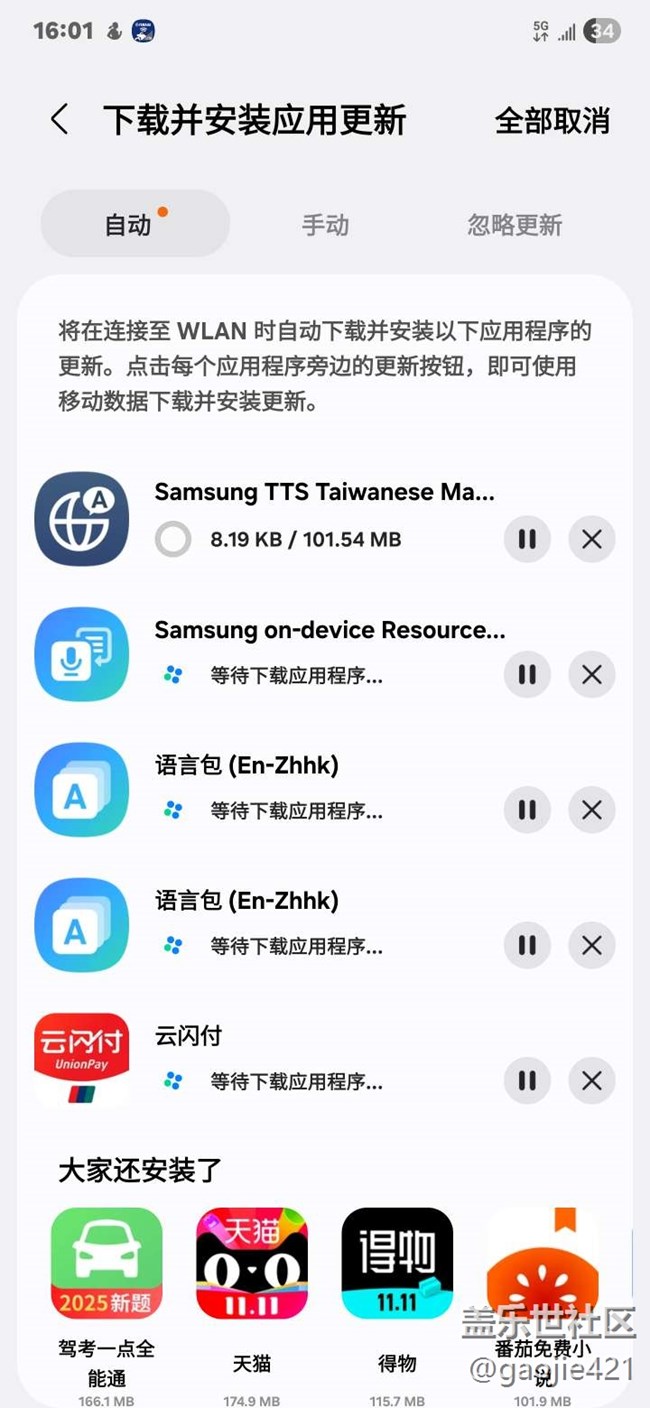Open the 驾考一点全能通 app suggestion

tap(107, 1264)
